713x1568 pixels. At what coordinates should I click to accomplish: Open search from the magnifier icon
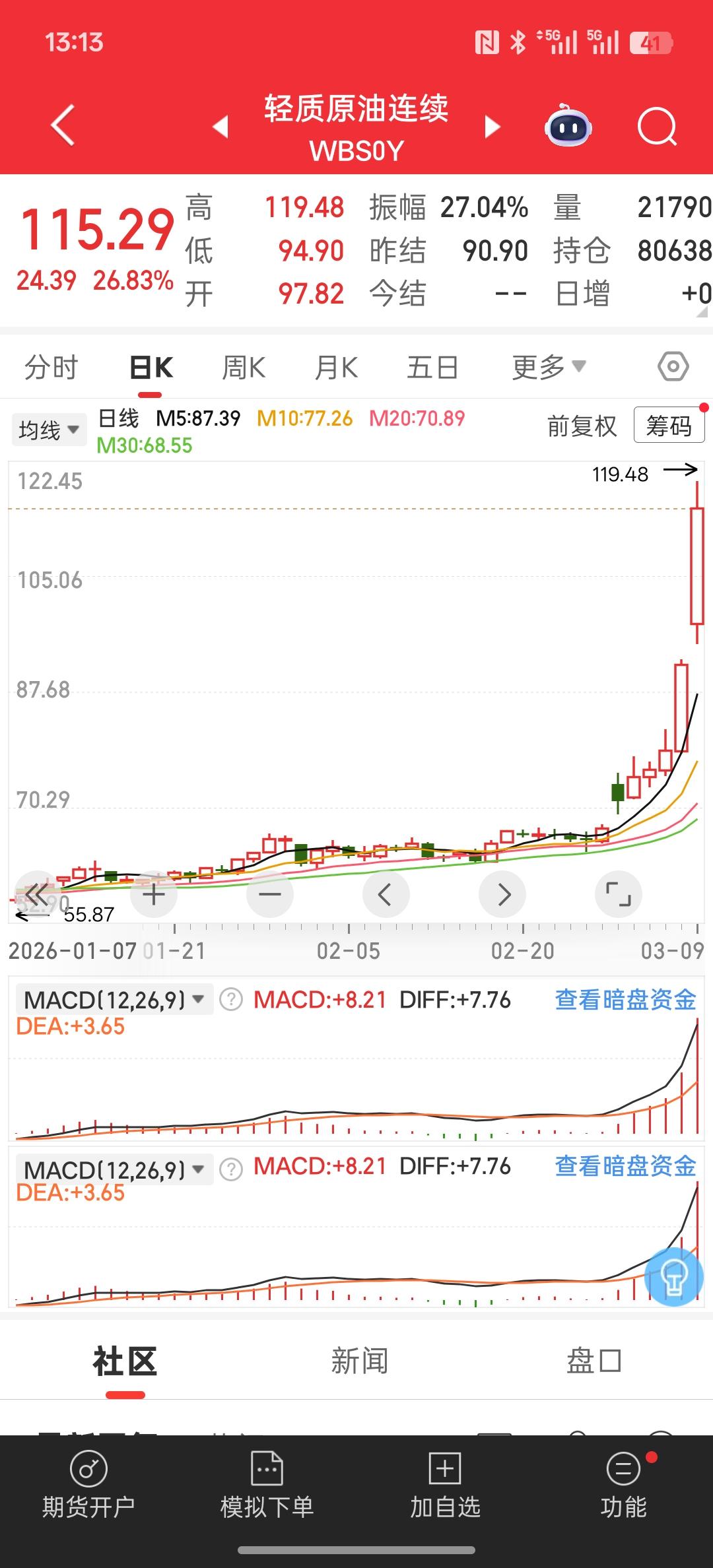tap(657, 126)
